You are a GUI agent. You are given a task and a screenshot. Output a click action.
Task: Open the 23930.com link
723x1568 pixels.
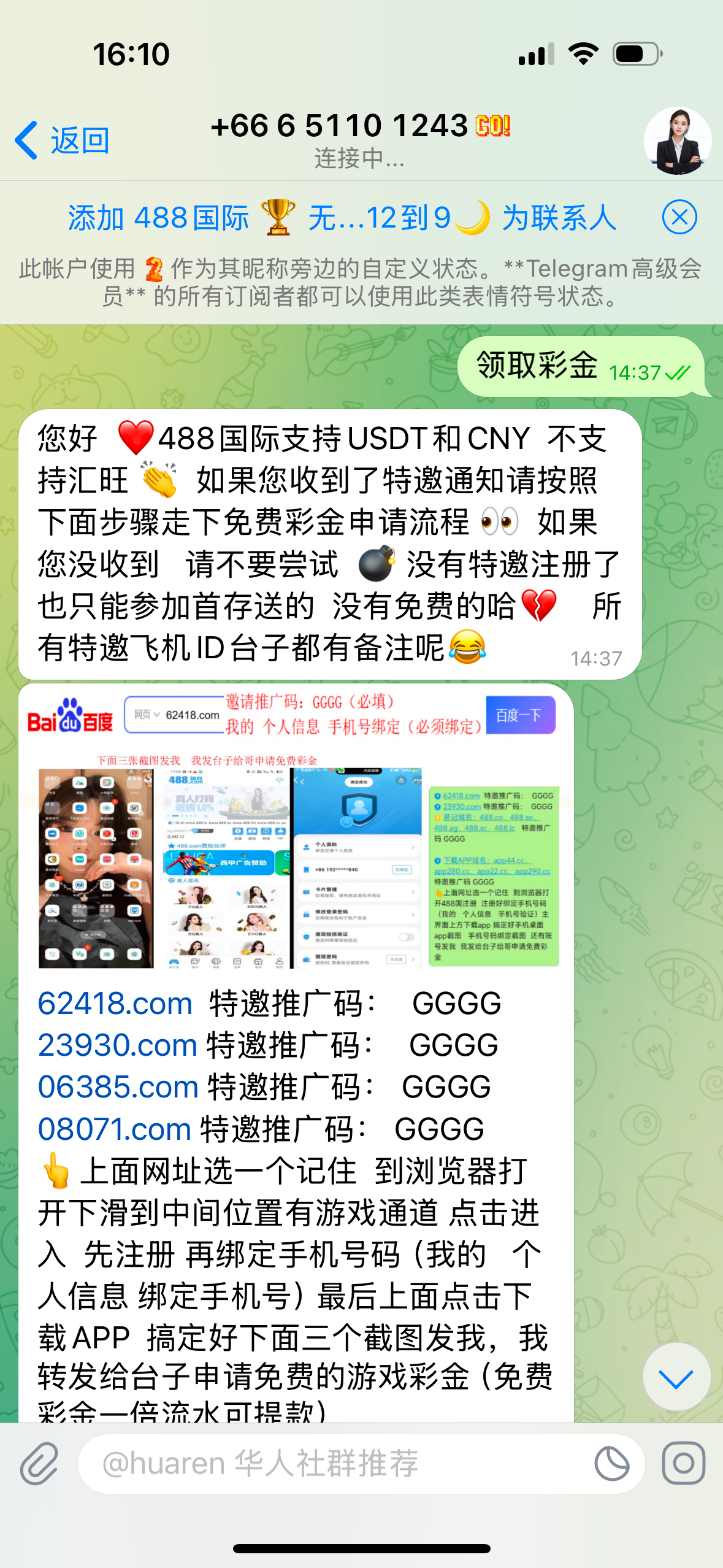[117, 1045]
